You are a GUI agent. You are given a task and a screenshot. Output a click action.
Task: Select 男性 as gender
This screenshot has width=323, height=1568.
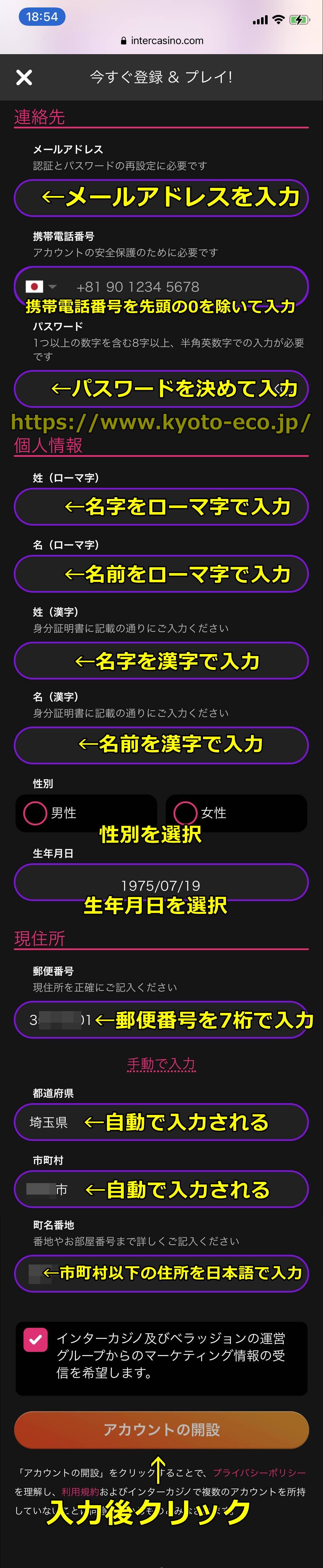pyautogui.click(x=35, y=813)
